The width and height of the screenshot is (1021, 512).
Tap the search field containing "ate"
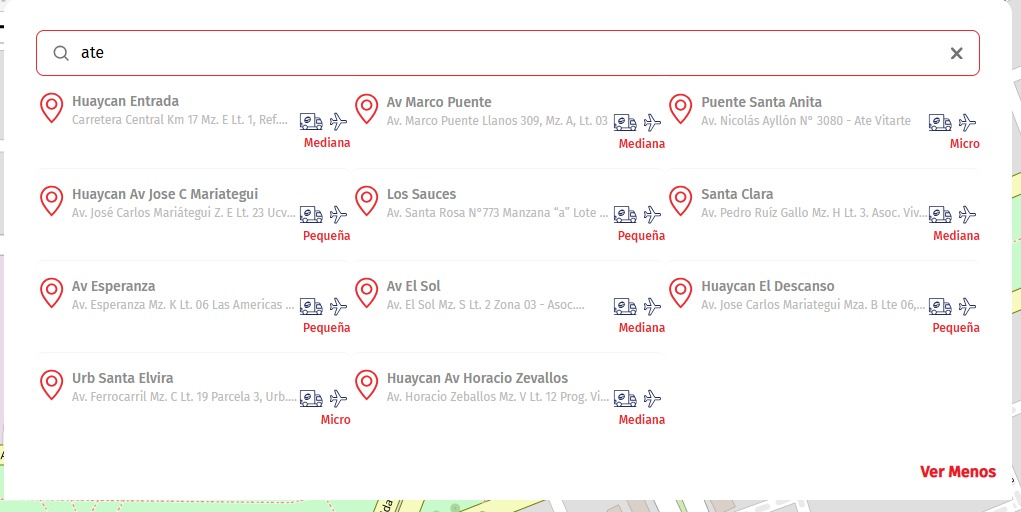(x=500, y=53)
